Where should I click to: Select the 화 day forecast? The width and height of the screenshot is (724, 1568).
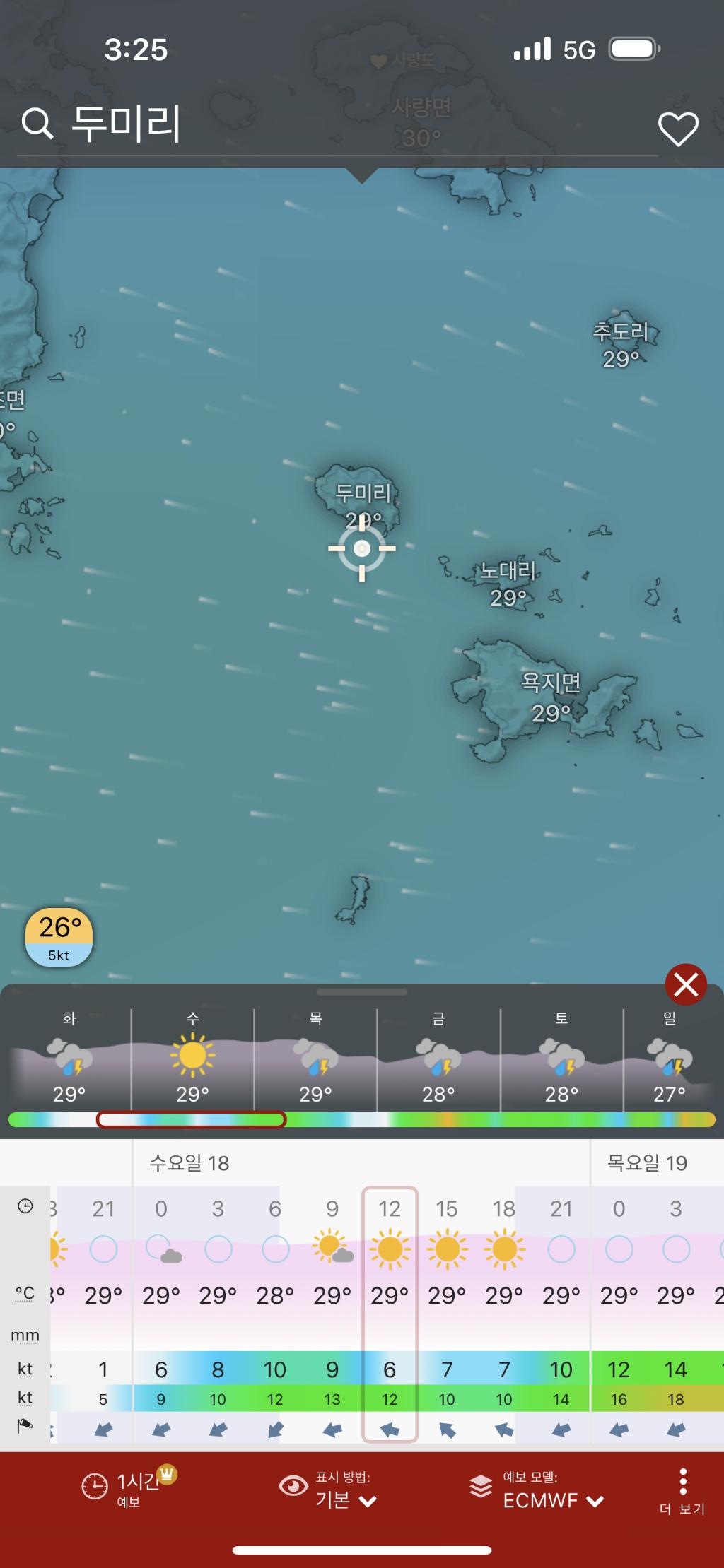coord(69,1059)
